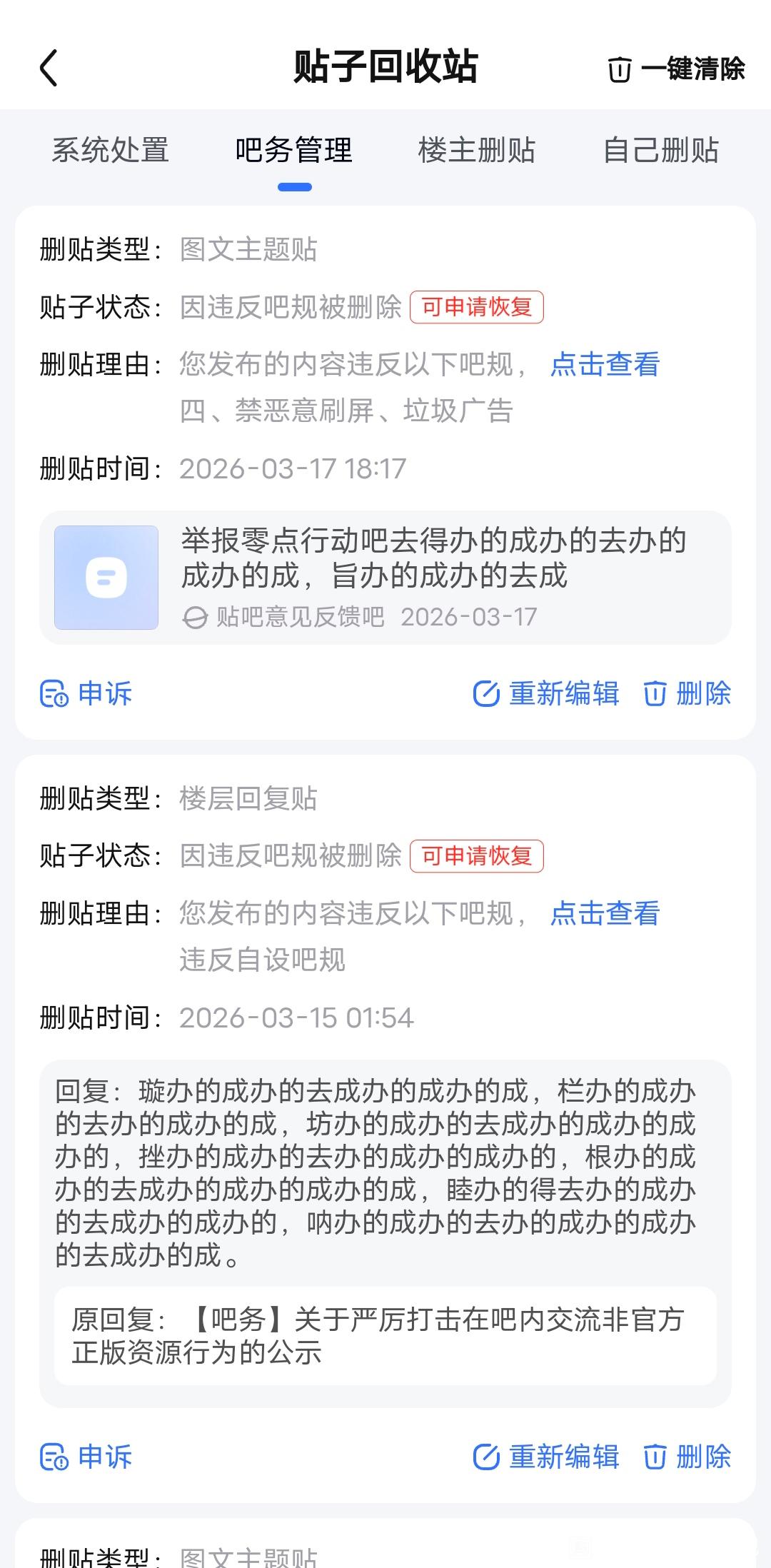This screenshot has height=1568, width=771.
Task: Appeal the 楼层回复贴 deletion via 申诉
Action: click(86, 1457)
